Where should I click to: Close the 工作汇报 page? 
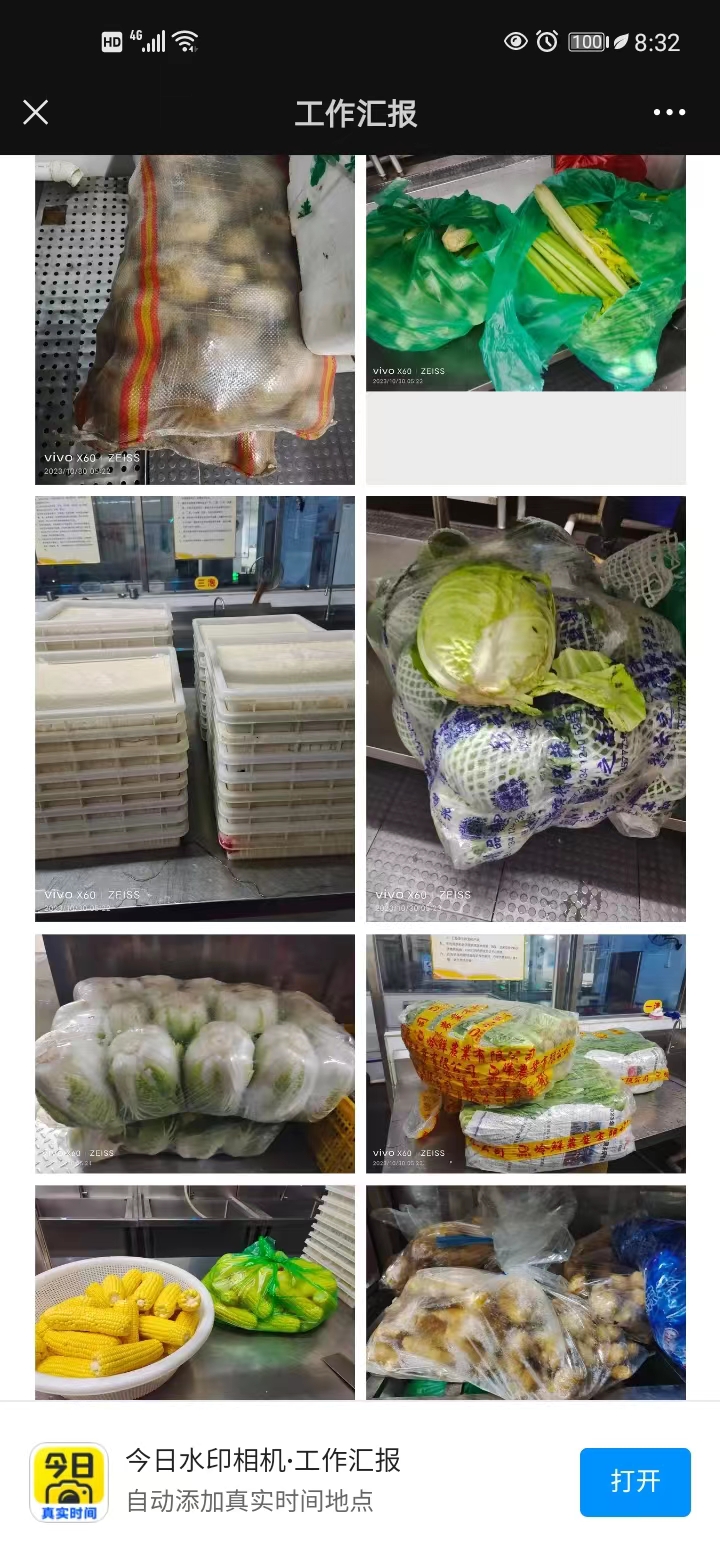pyautogui.click(x=36, y=112)
